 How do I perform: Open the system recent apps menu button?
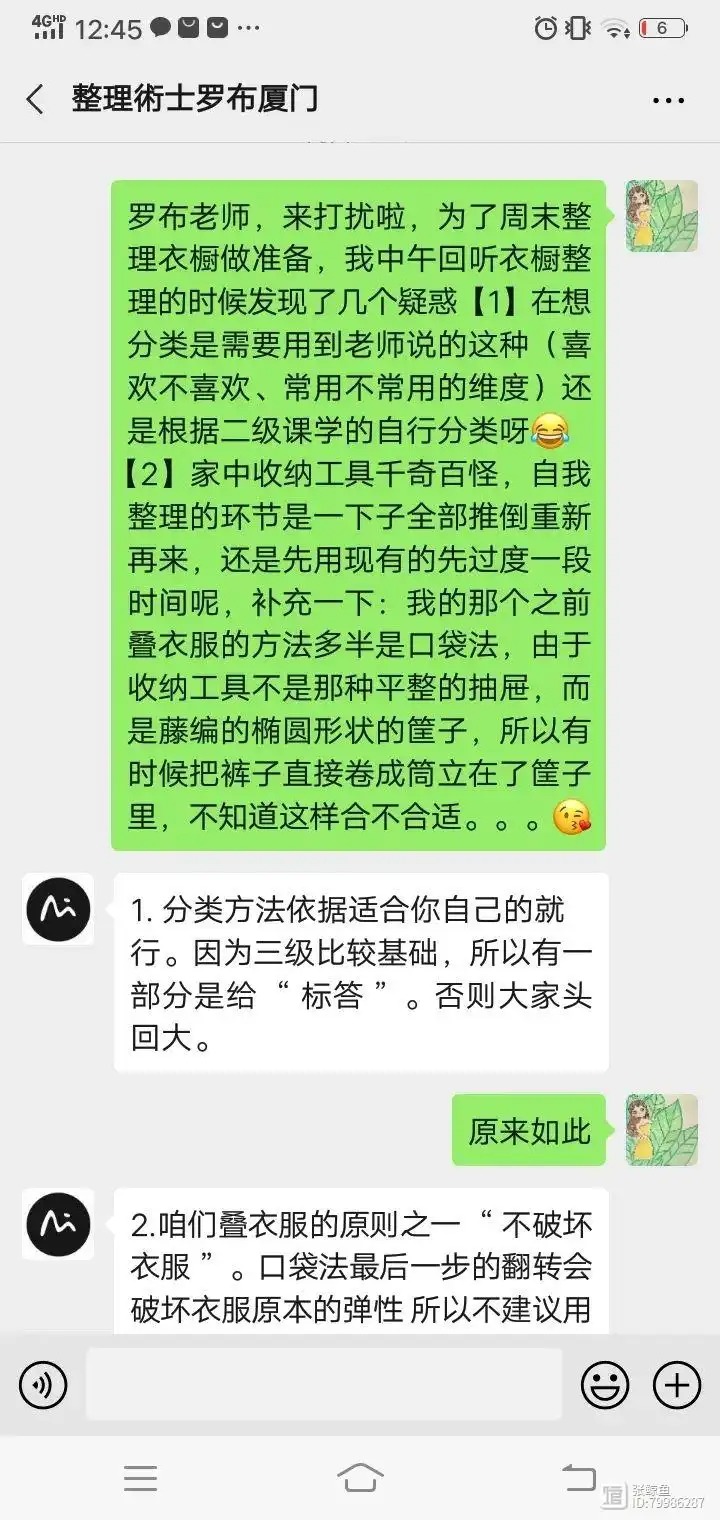point(140,1477)
